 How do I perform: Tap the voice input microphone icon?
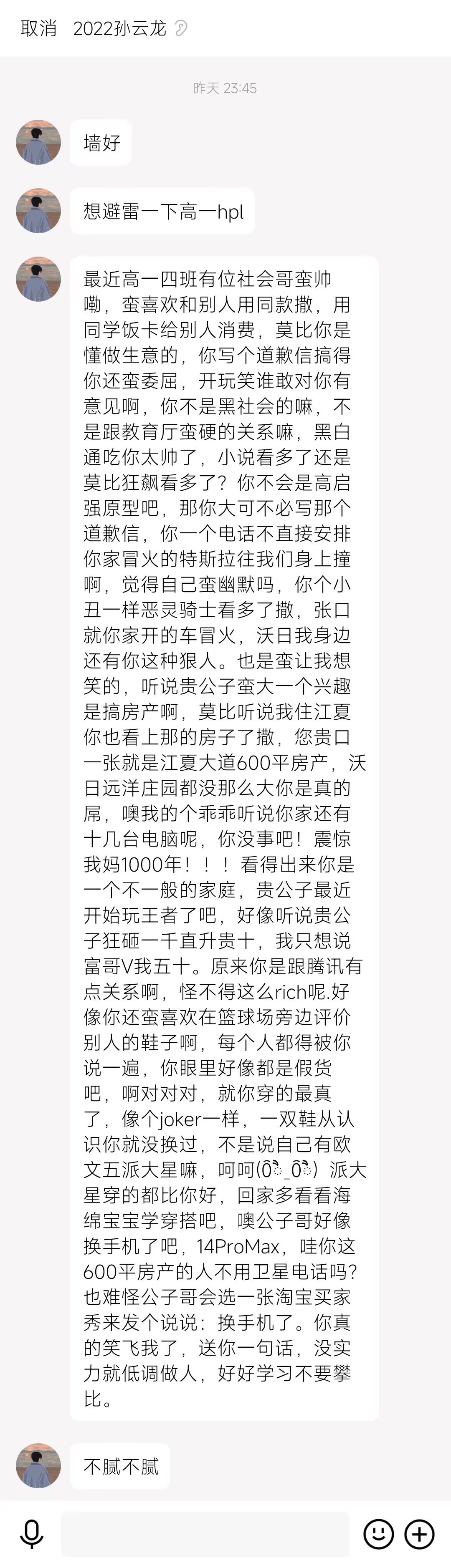(x=32, y=1533)
